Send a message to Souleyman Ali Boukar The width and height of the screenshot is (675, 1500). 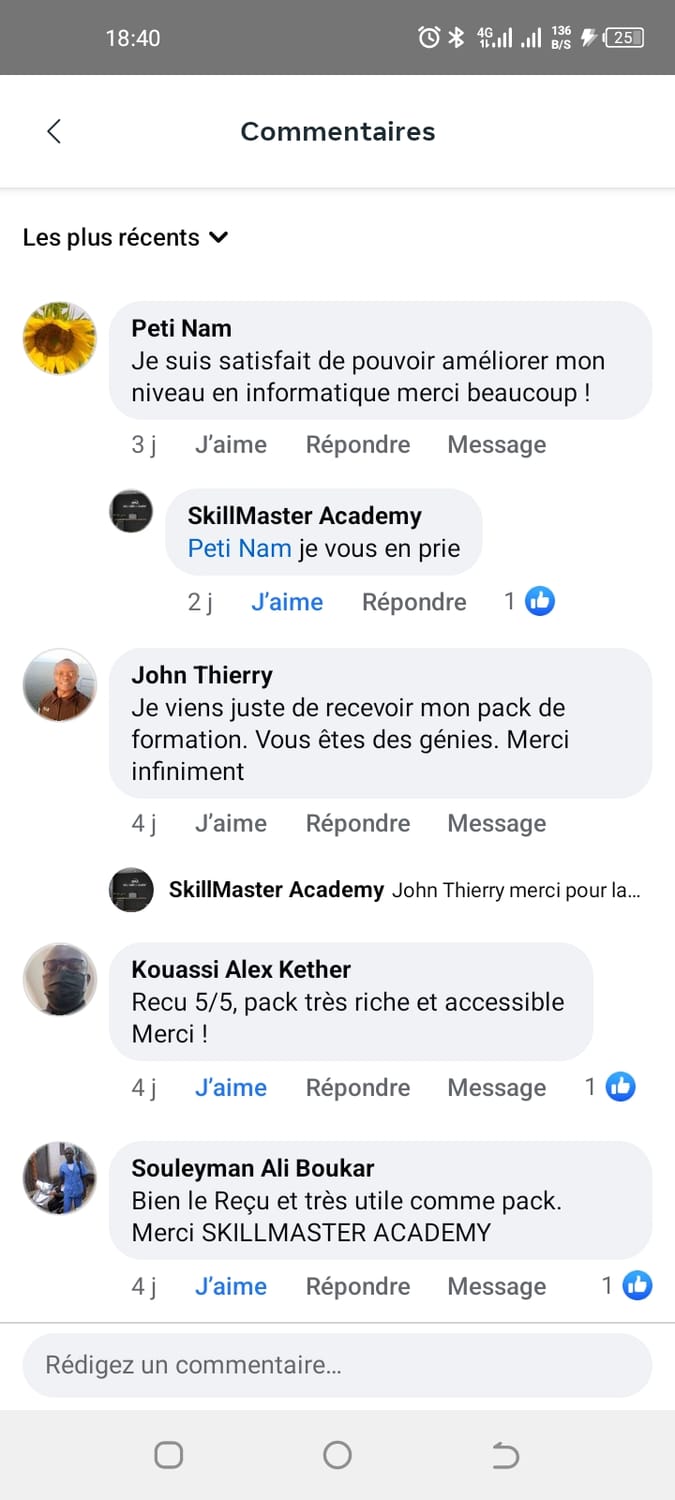click(x=496, y=1287)
